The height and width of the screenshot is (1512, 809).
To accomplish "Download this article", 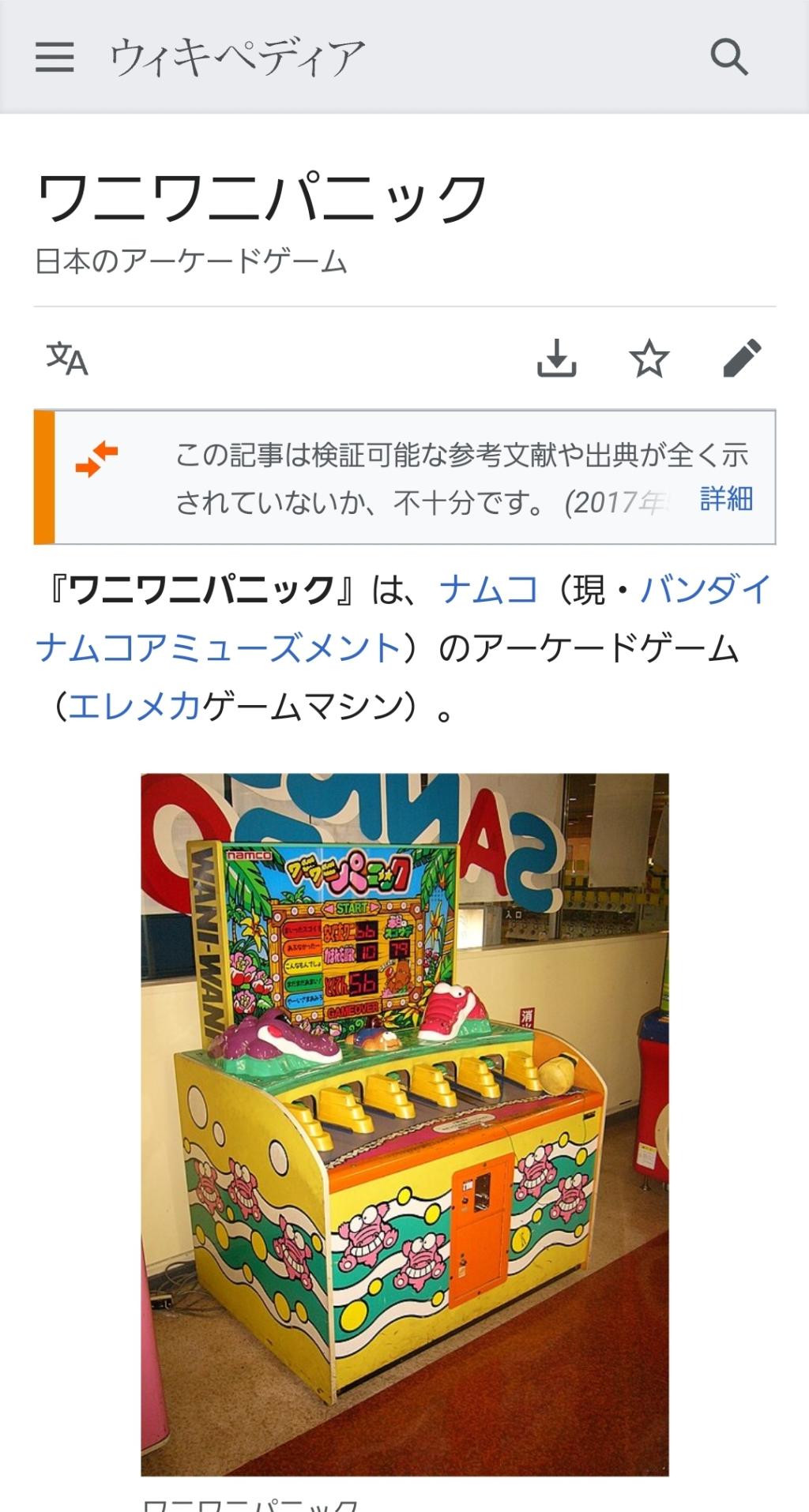I will coord(556,358).
